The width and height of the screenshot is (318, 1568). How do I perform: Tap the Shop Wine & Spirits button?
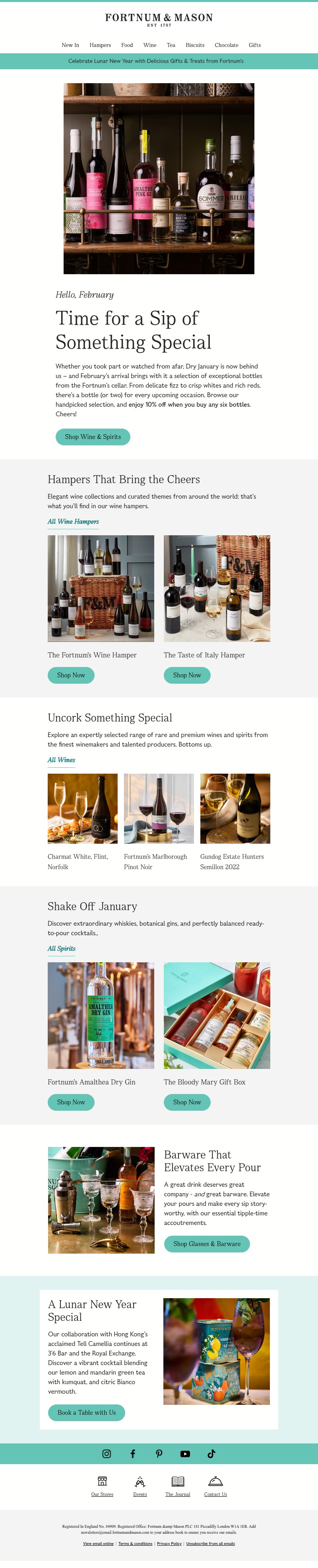[x=93, y=437]
